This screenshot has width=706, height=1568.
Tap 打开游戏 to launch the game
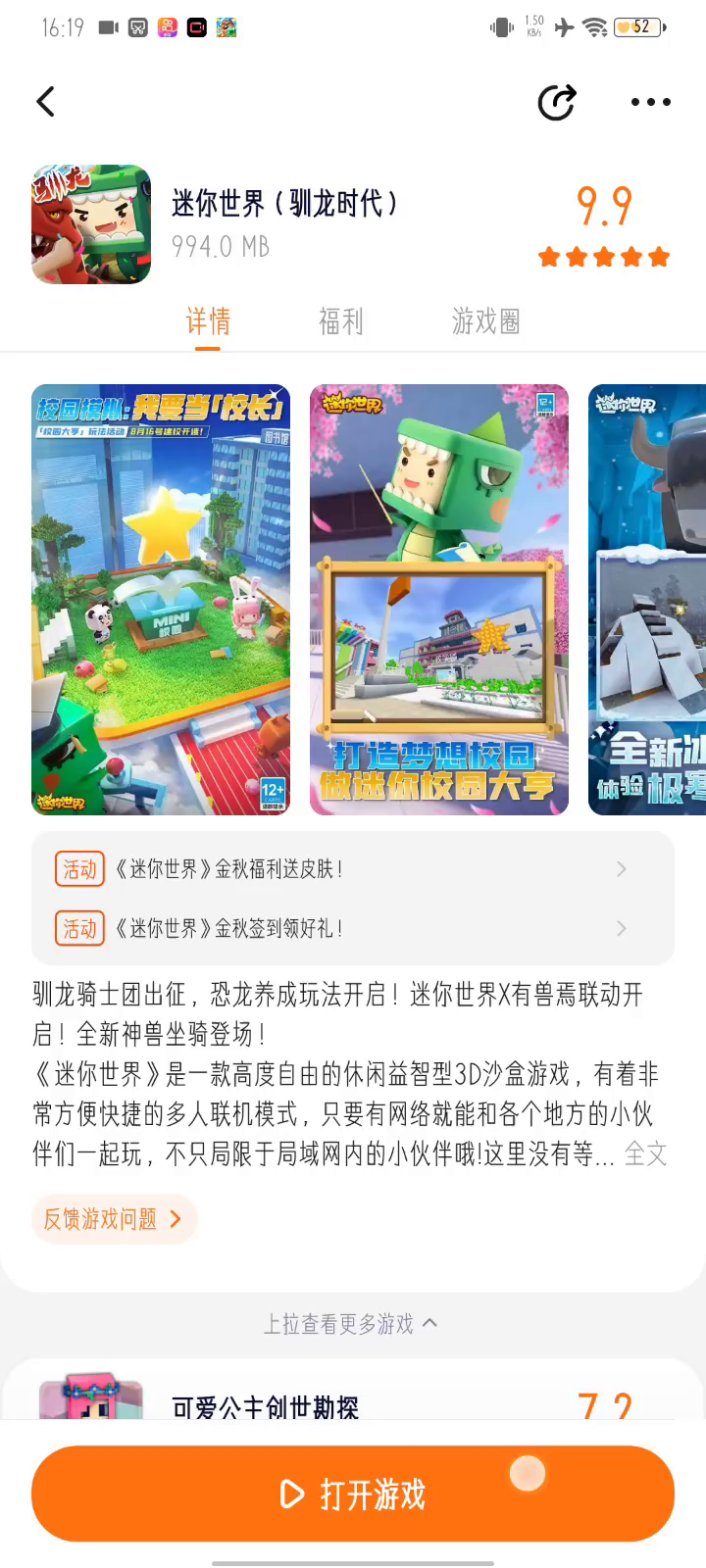pos(353,1494)
